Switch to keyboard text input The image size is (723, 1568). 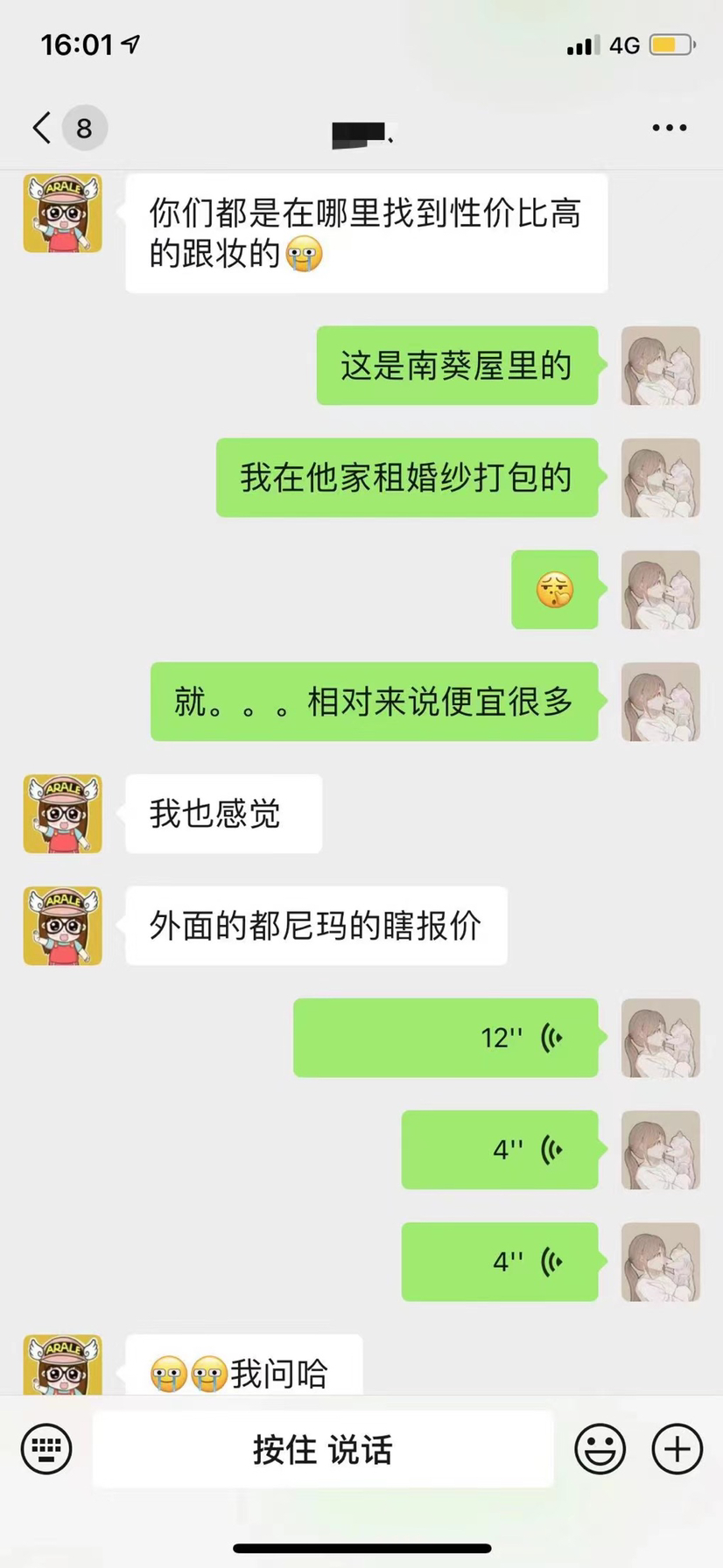46,1449
